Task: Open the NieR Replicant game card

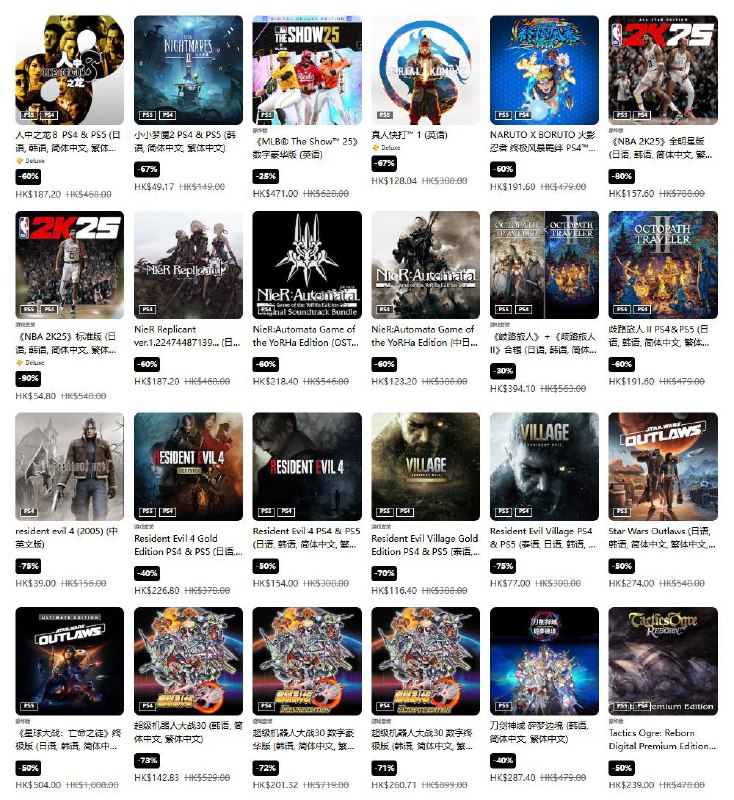Action: 188,265
